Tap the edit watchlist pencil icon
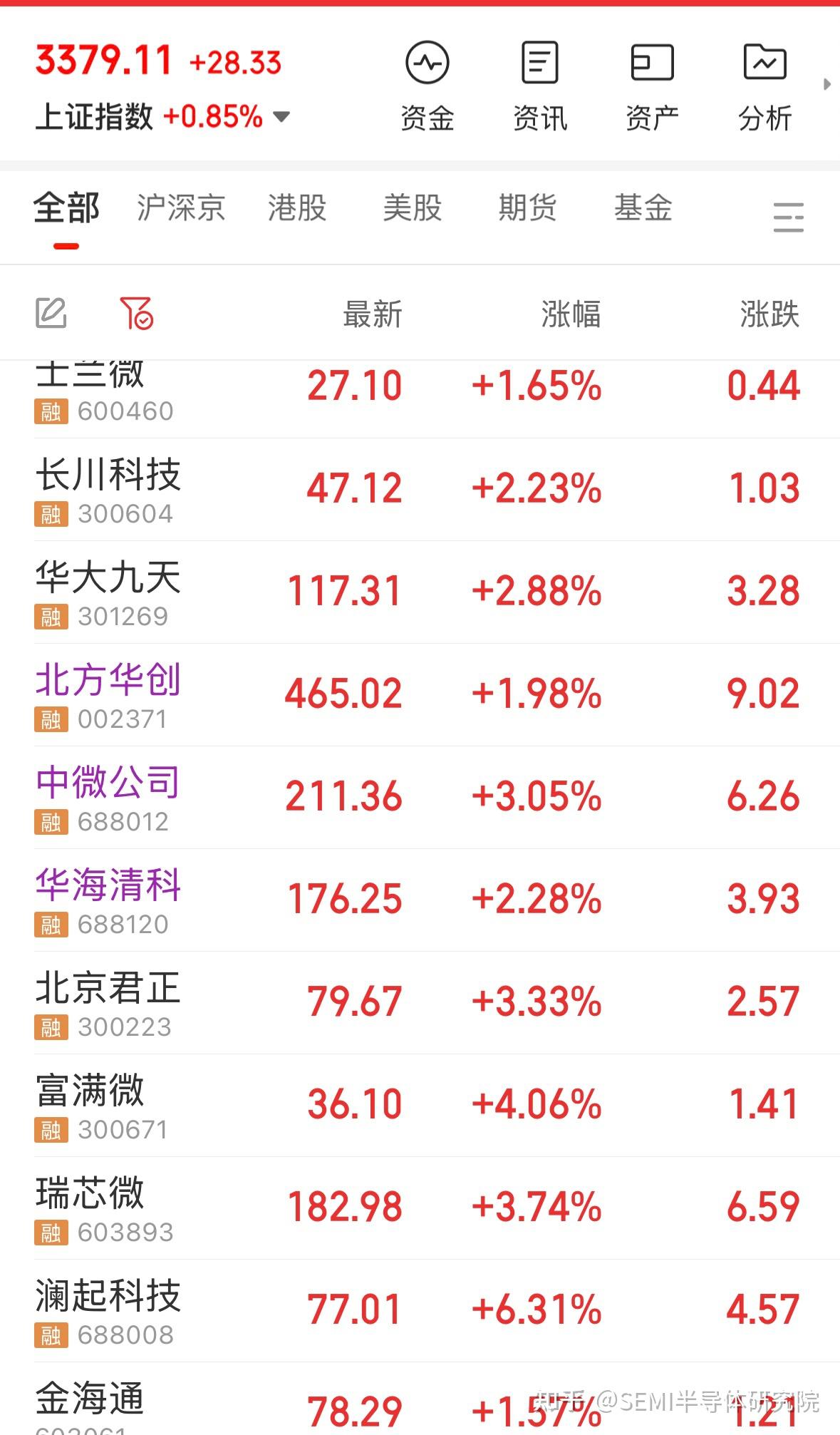 (x=52, y=312)
